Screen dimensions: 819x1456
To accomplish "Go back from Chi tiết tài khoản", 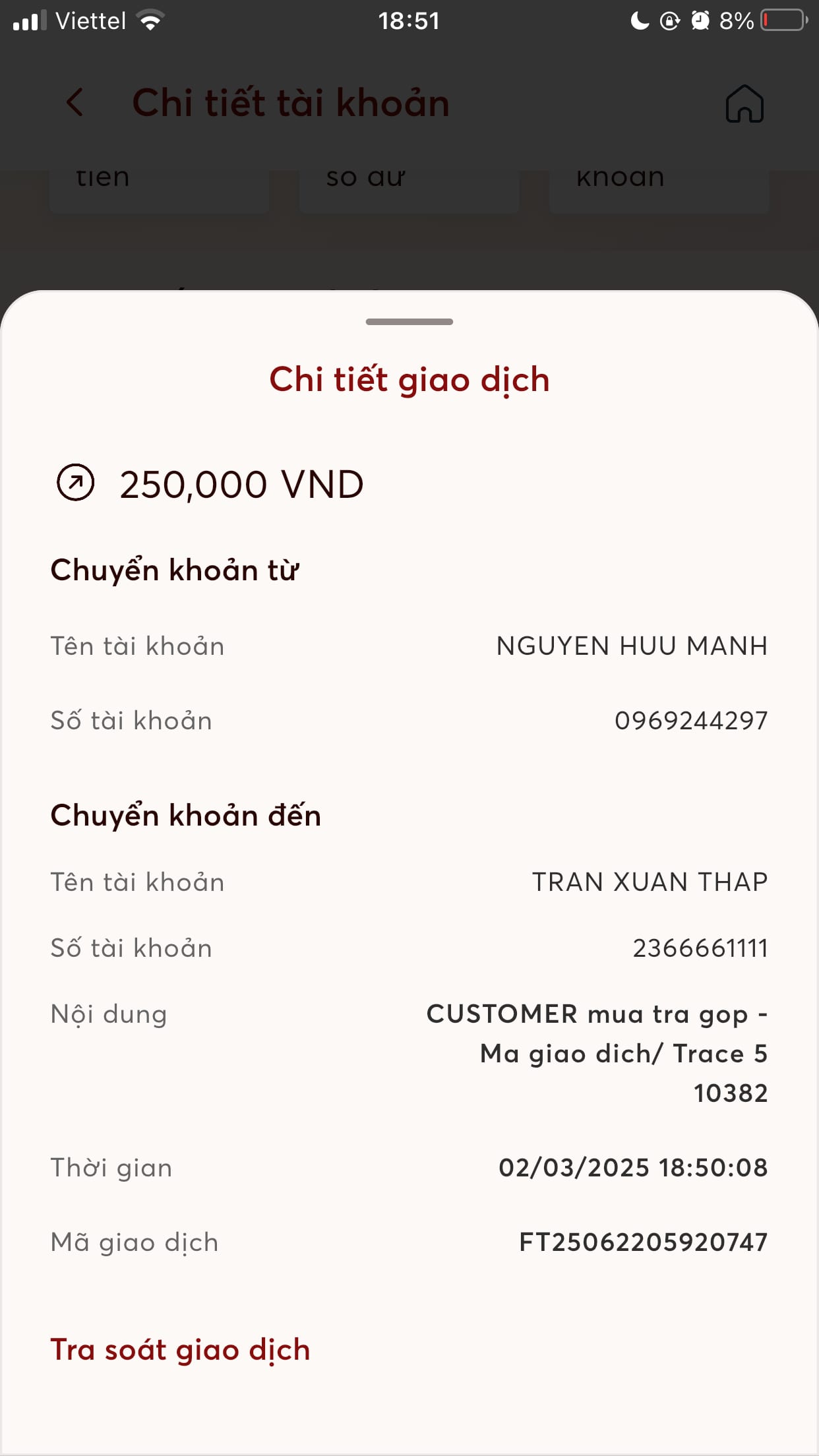I will tap(75, 103).
